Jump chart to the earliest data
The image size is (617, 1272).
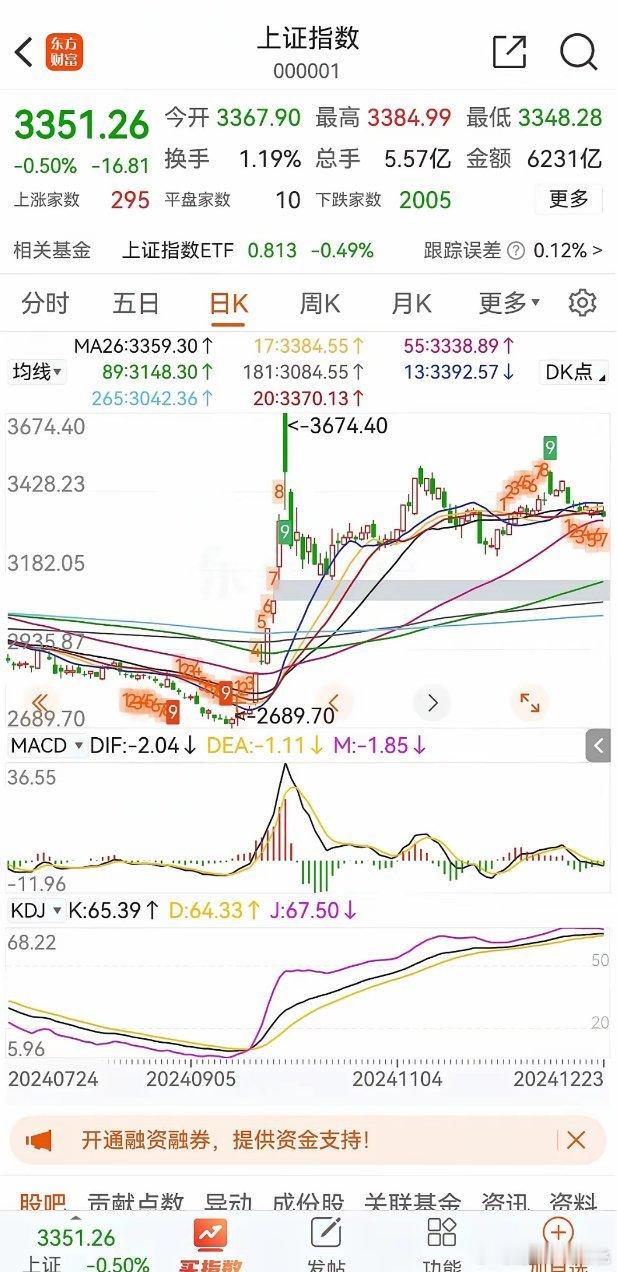[x=41, y=703]
